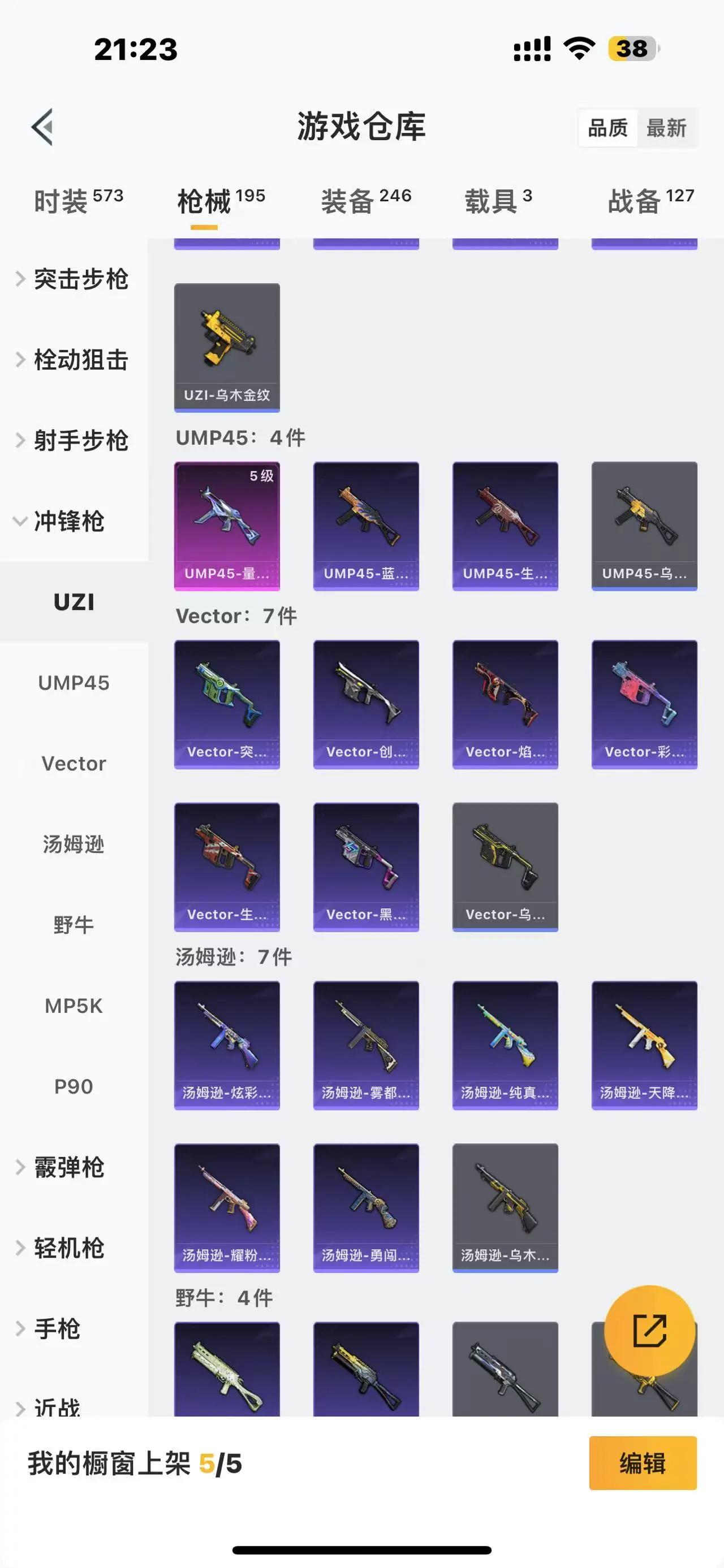Screen dimensions: 724x1568
Task: Open the level 5 UMP45-量 skin
Action: pyautogui.click(x=226, y=525)
